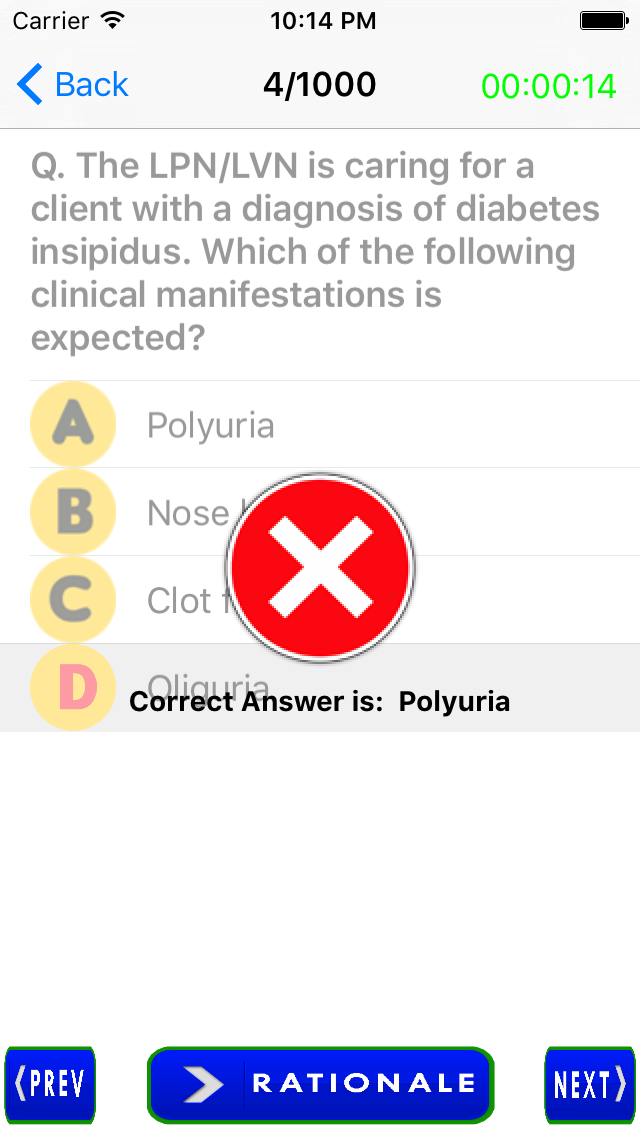
Task: Advance to the next question with NEXT
Action: coord(590,1085)
